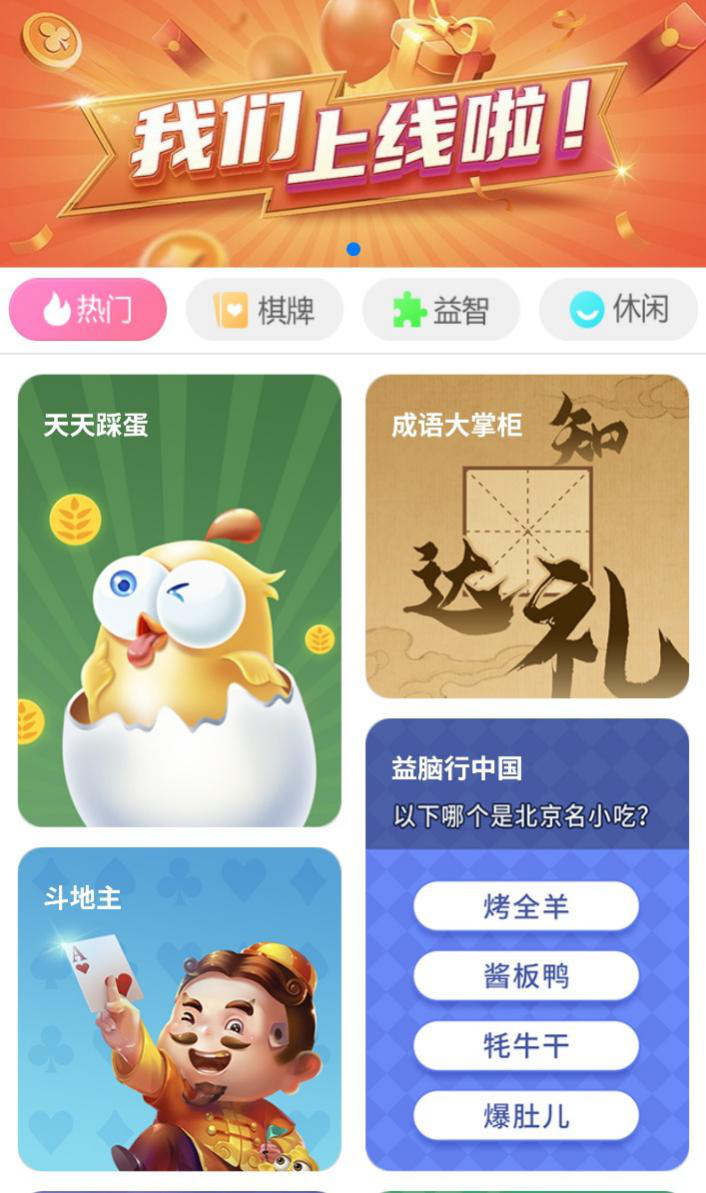This screenshot has width=706, height=1193.
Task: Switch to the 棋牌 tab
Action: (x=265, y=310)
